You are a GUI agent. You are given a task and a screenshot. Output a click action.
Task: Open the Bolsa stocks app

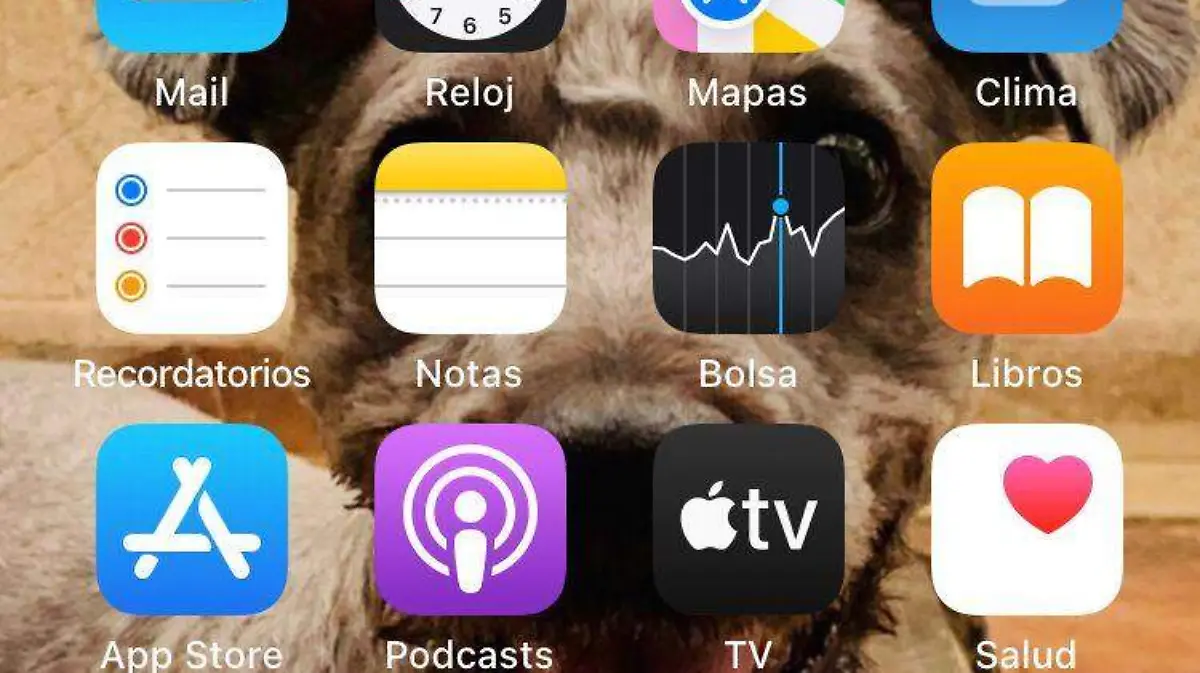pos(748,238)
